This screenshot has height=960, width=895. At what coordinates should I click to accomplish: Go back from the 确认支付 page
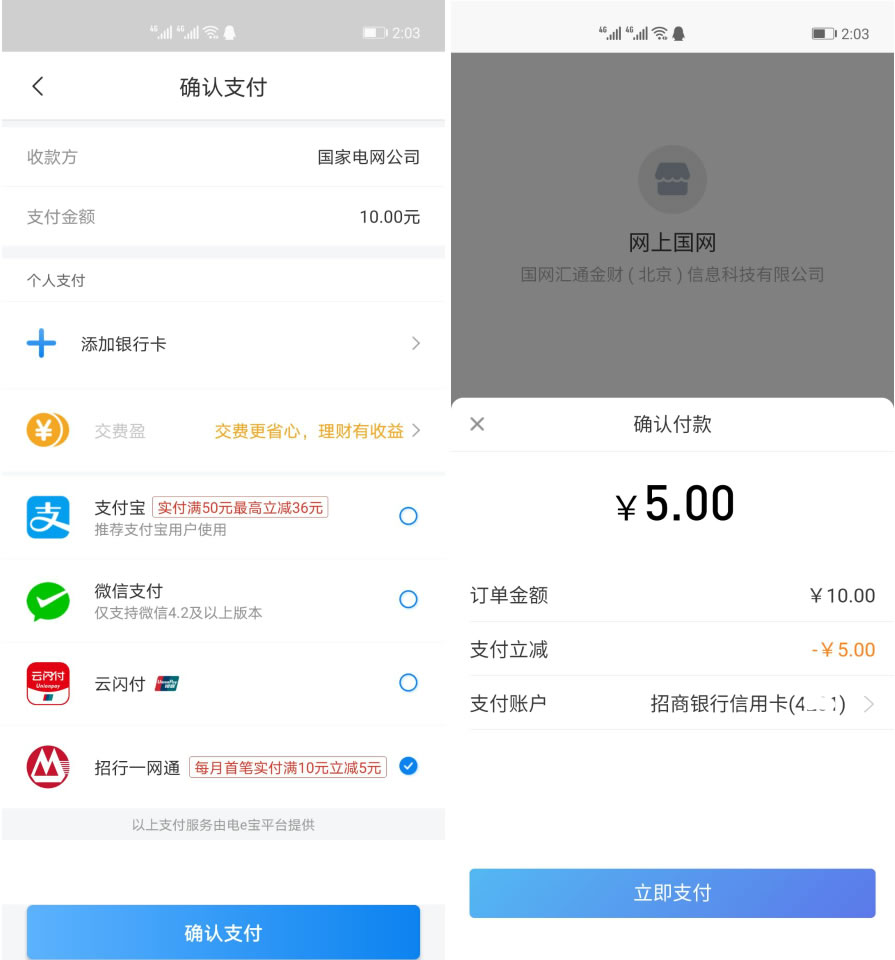tap(38, 87)
